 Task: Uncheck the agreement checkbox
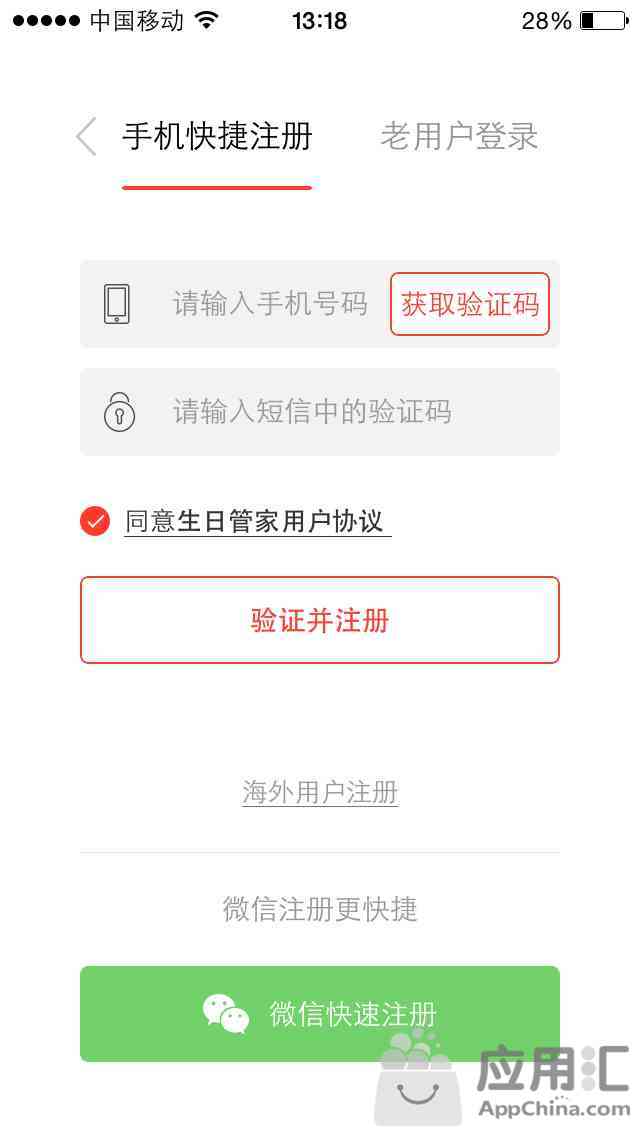click(x=95, y=521)
